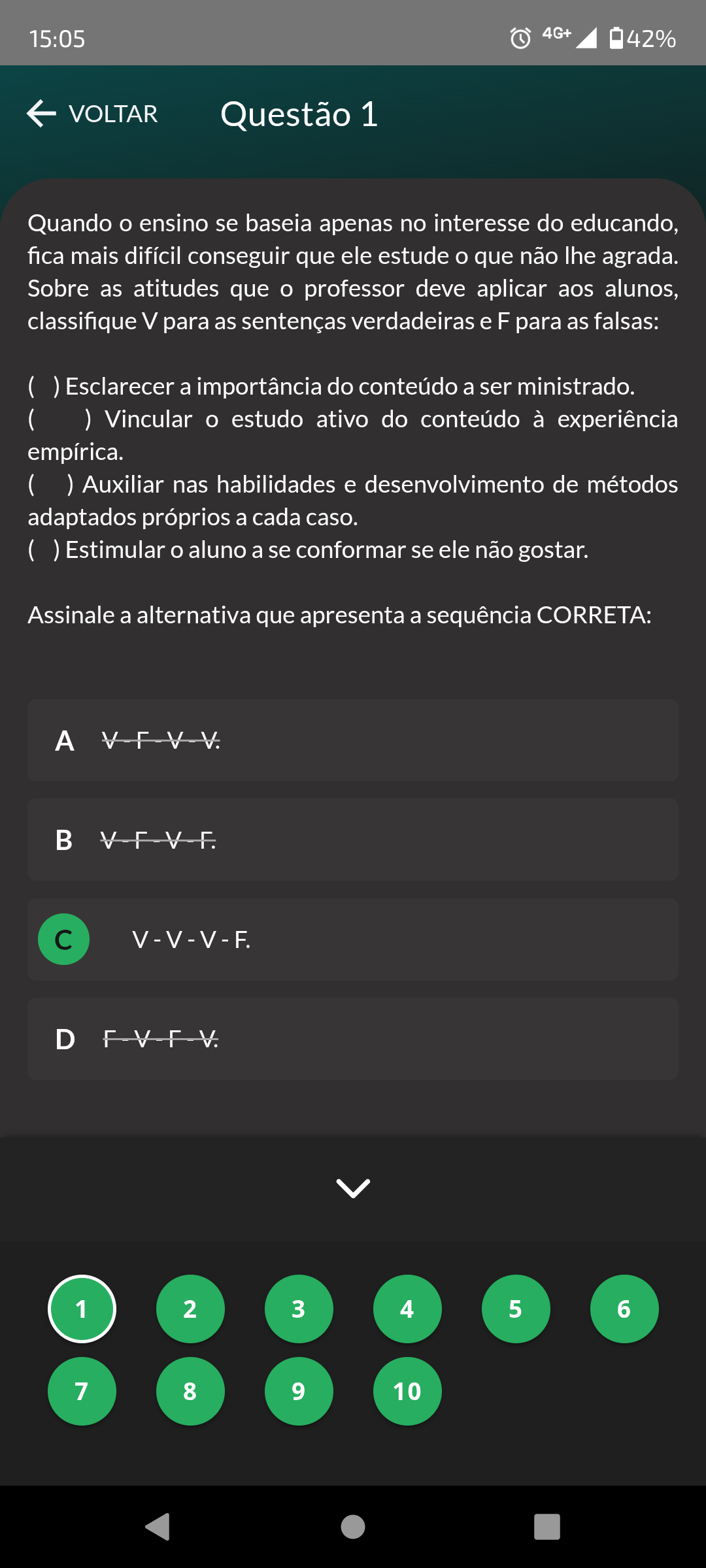
Task: Tap the system home button
Action: [353, 1527]
